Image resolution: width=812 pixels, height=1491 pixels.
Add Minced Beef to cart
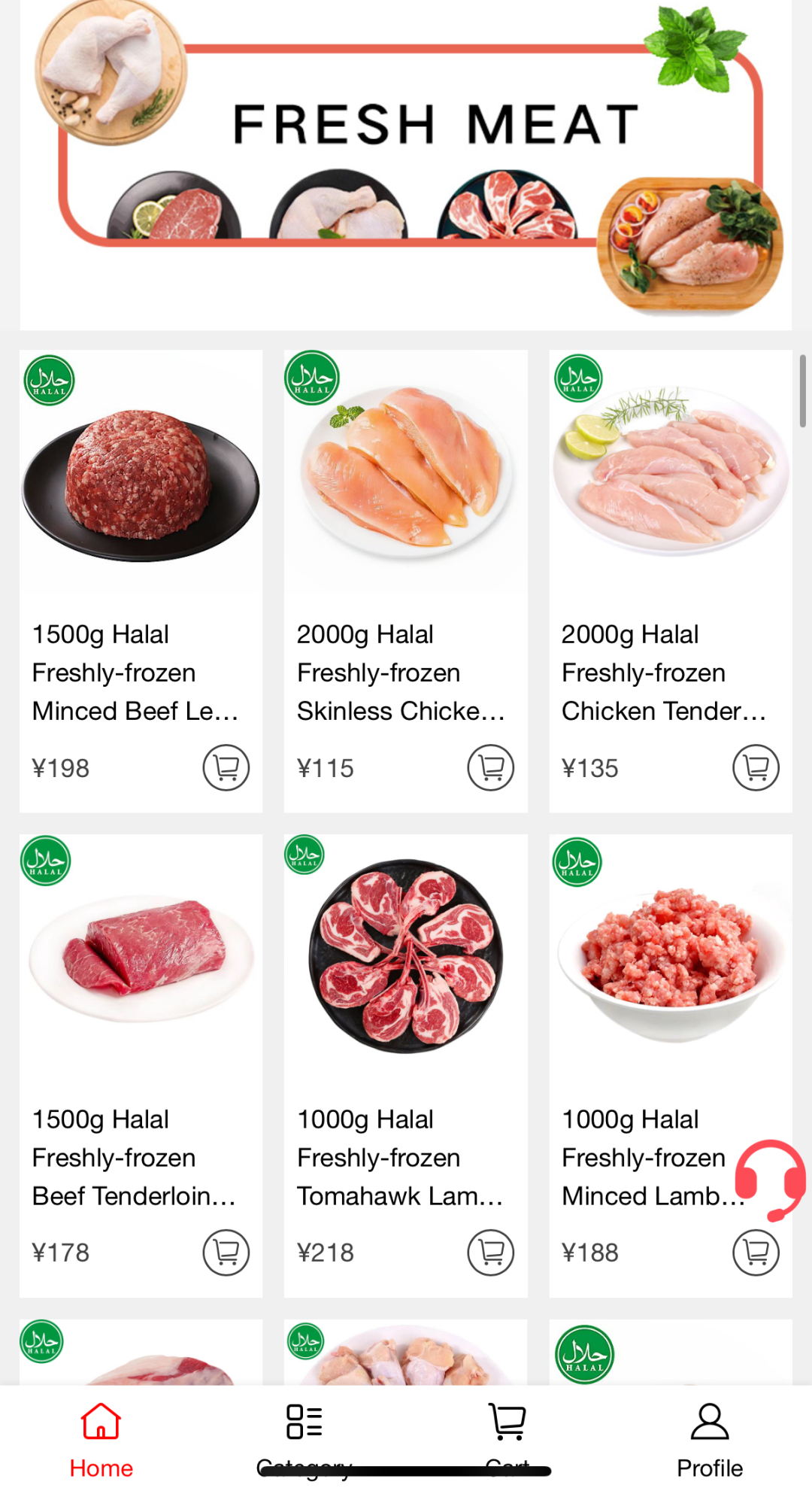(x=226, y=768)
